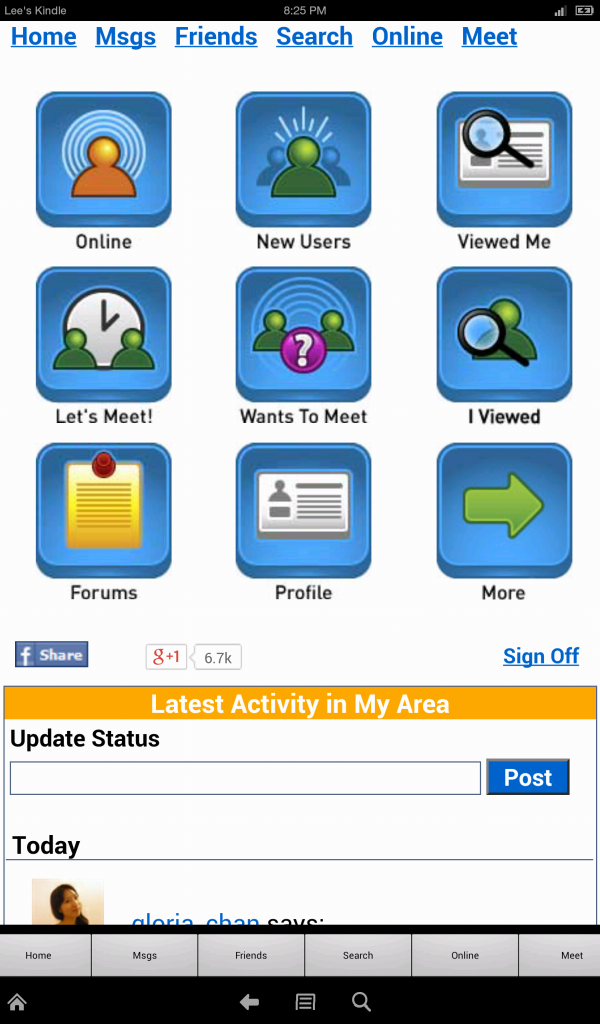600x1024 pixels.
Task: Open the Viewed Me tile
Action: point(504,160)
